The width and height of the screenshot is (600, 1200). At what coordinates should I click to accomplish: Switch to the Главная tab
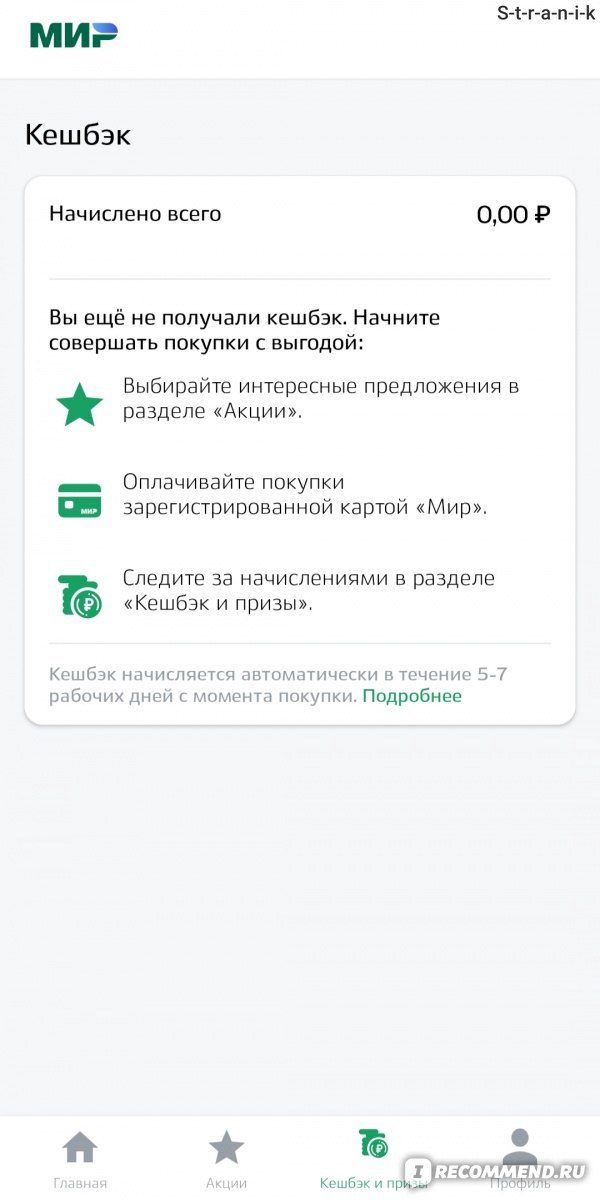pos(80,1160)
